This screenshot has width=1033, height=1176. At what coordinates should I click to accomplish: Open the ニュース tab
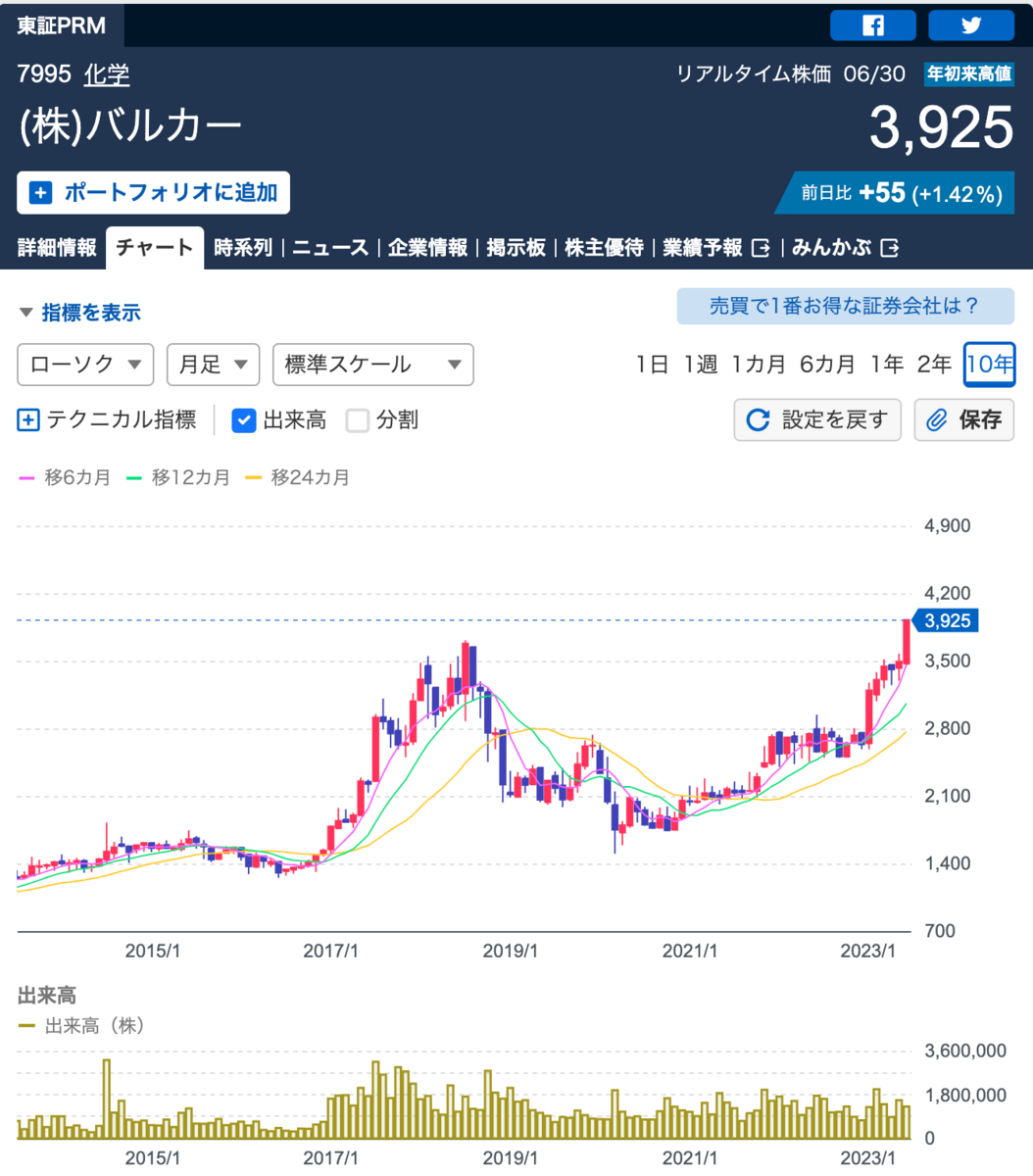click(x=330, y=248)
